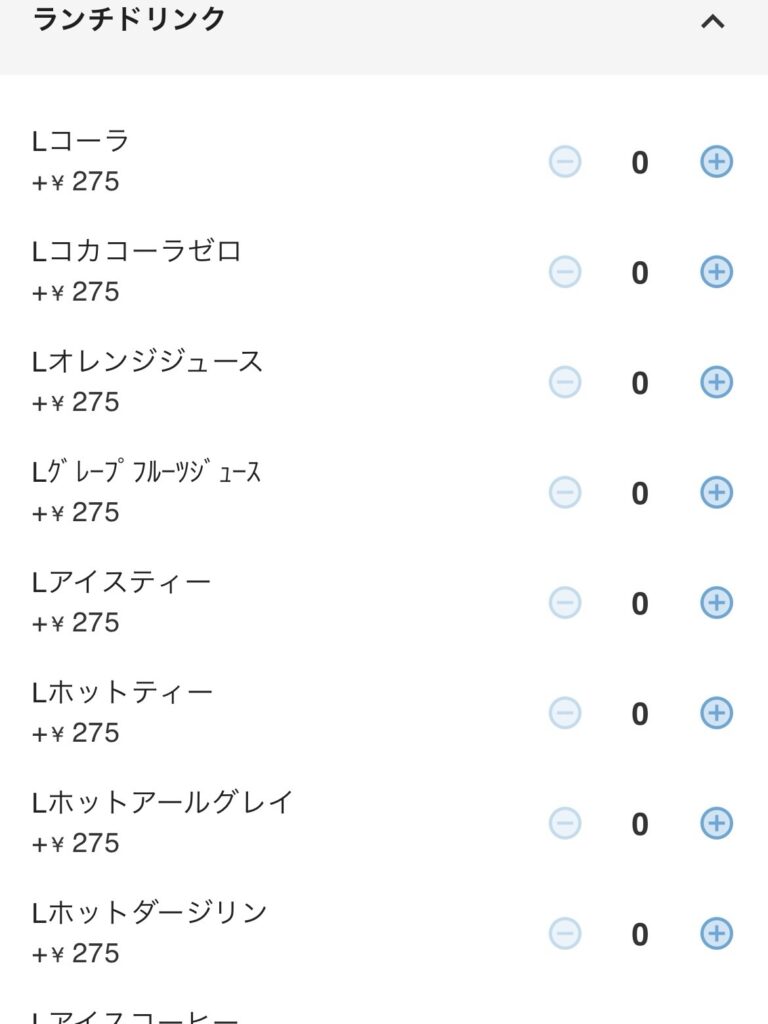This screenshot has height=1024, width=768.
Task: Collapse the ランチドリンク section
Action: coord(712,22)
